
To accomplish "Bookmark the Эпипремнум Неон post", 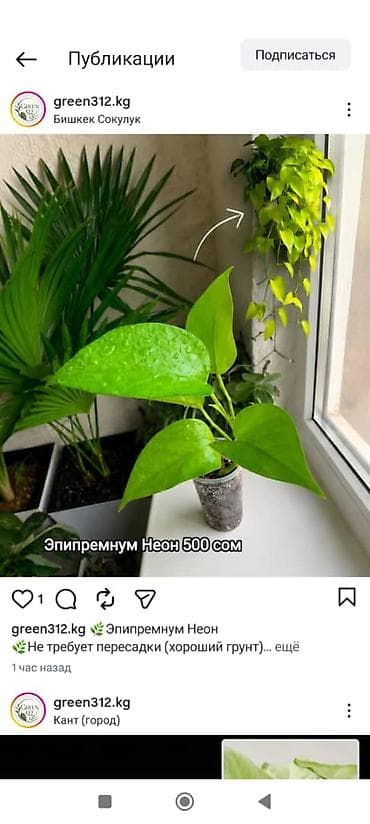I will click(x=347, y=598).
